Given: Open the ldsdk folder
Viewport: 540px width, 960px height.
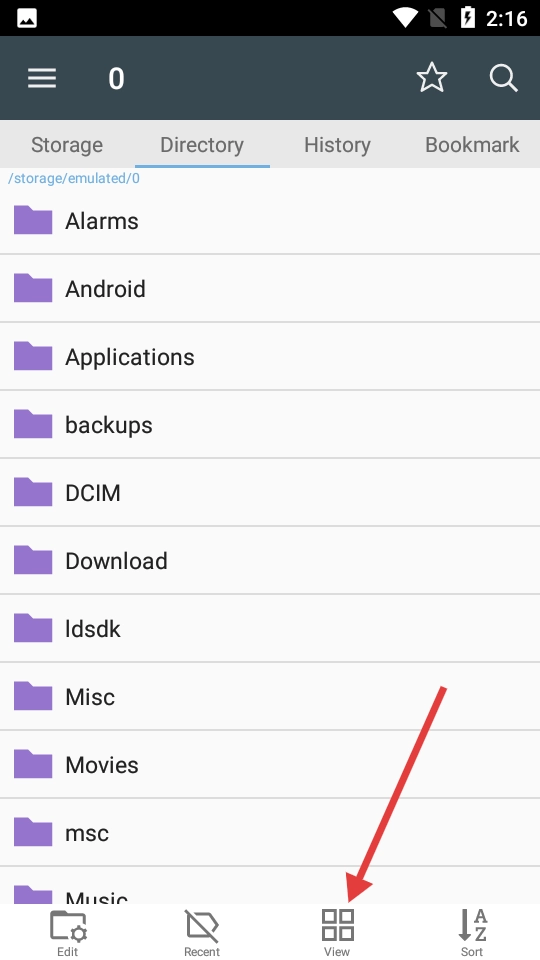Looking at the screenshot, I should (270, 628).
